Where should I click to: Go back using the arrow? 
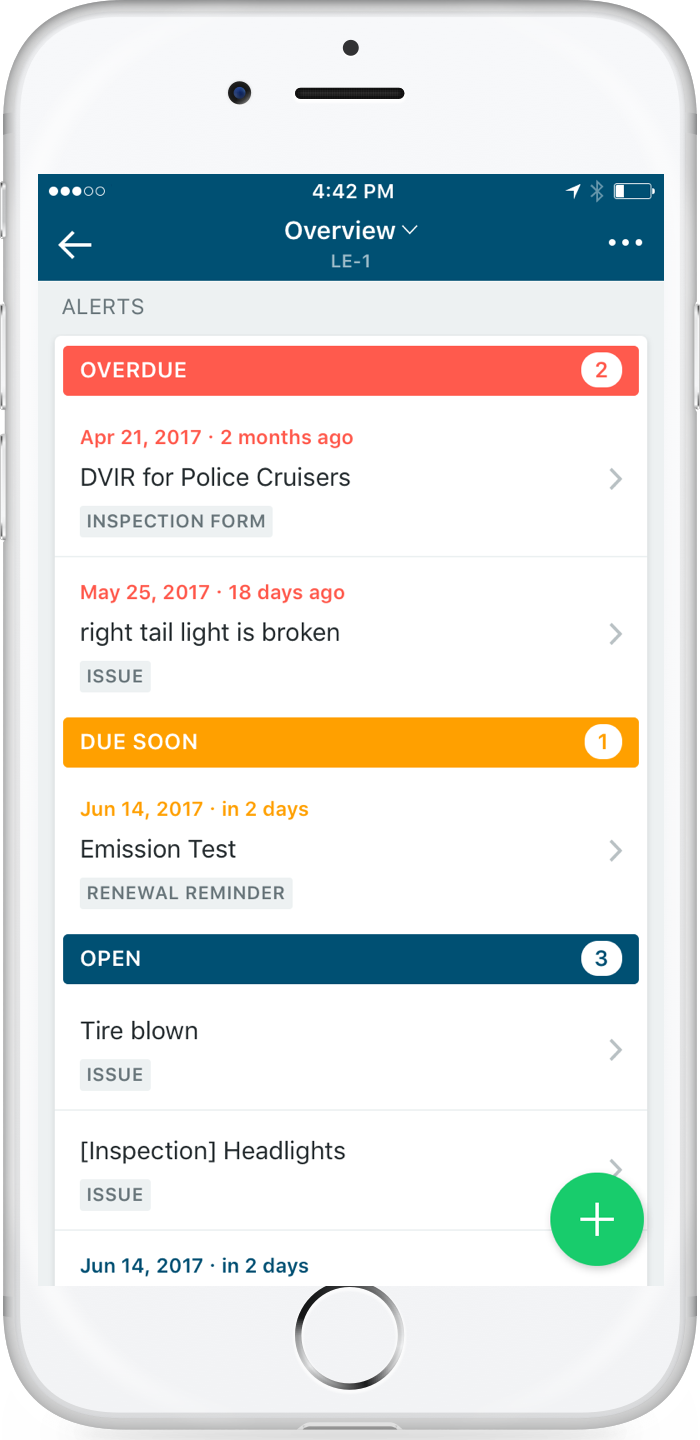tap(75, 244)
